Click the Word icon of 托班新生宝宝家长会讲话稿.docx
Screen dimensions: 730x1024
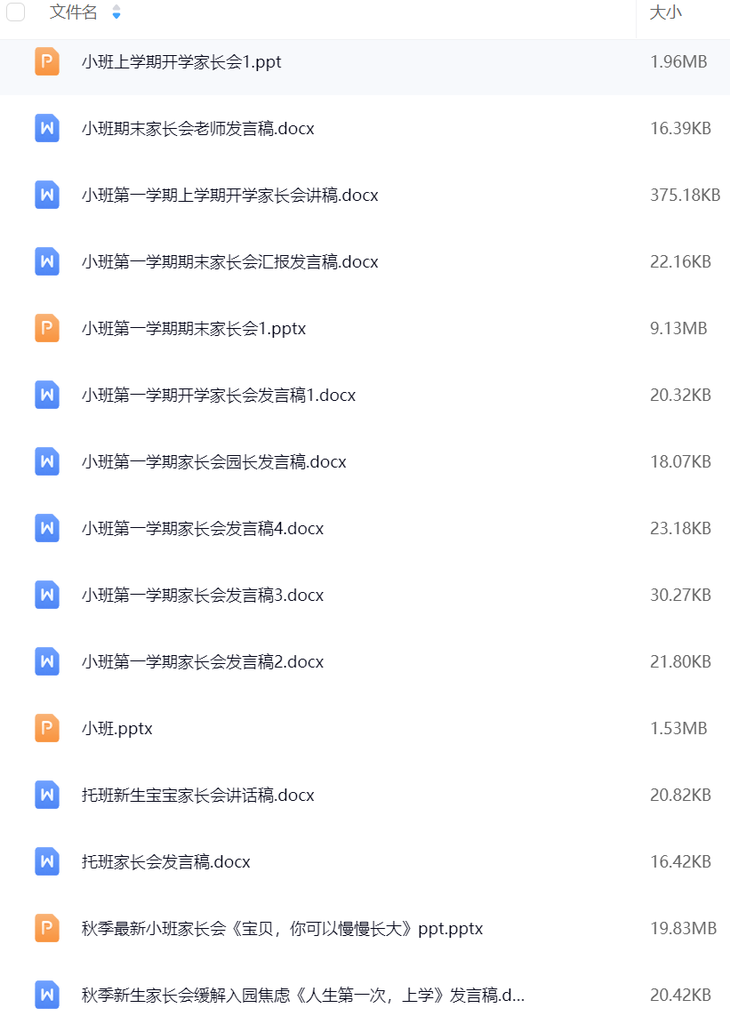coord(46,795)
